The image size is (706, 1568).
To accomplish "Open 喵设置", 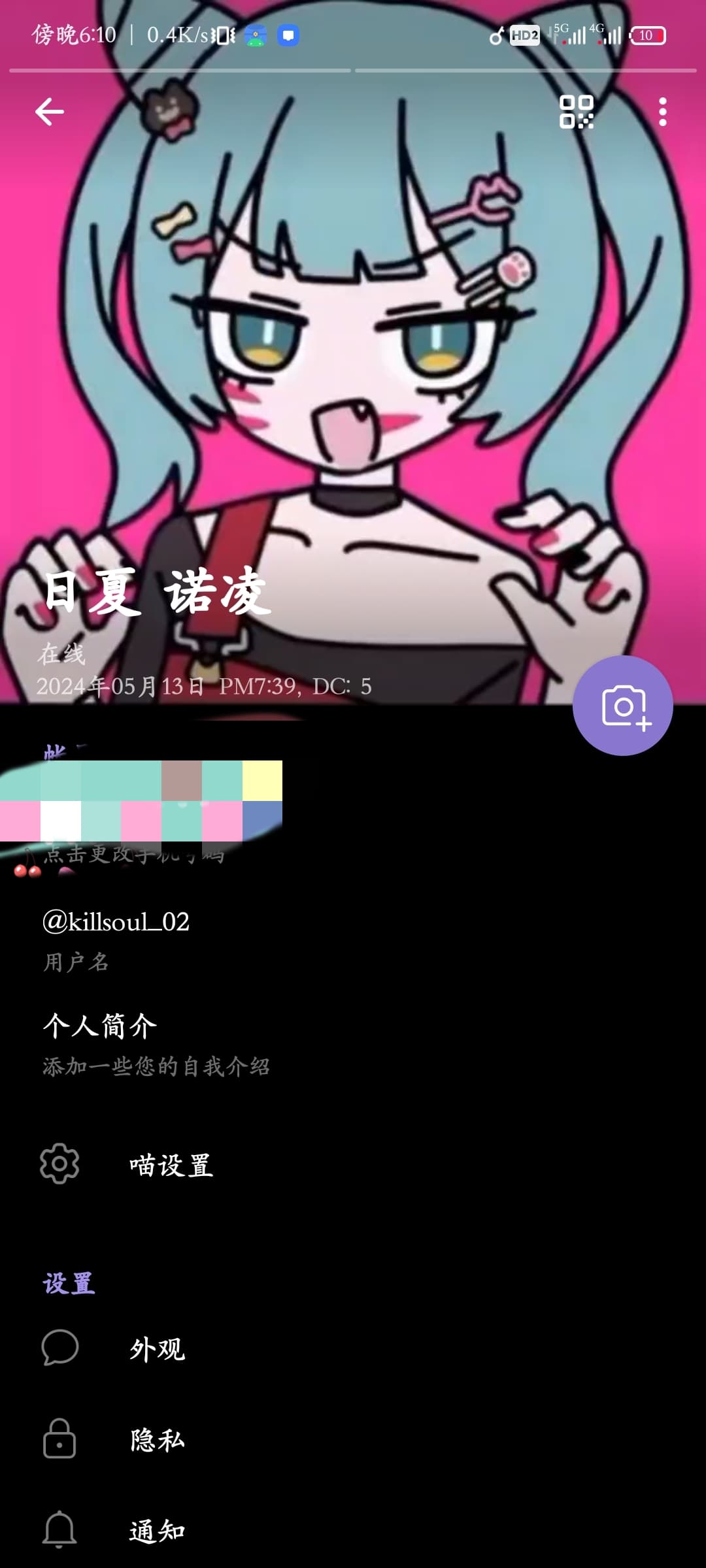I will (353, 1164).
